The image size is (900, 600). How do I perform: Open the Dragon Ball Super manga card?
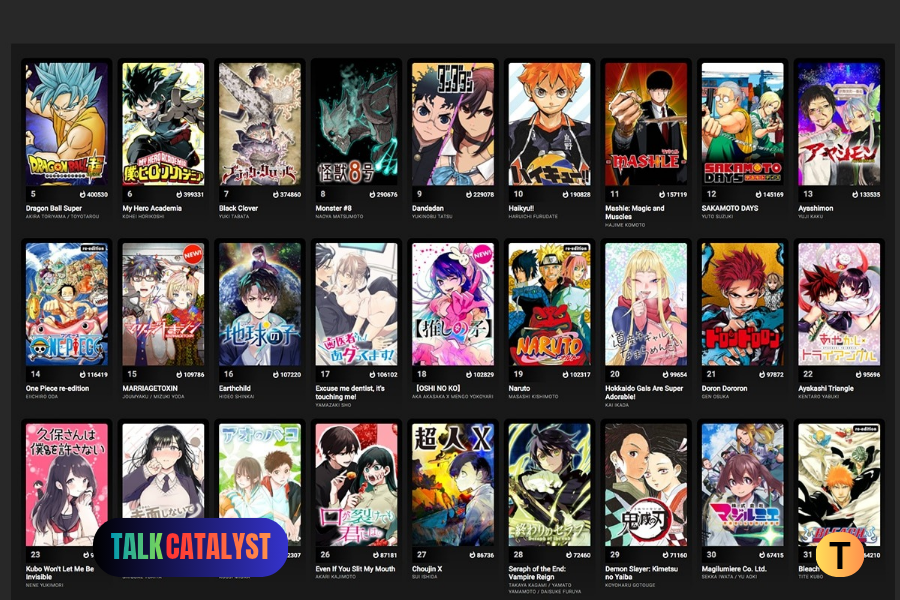tap(67, 124)
